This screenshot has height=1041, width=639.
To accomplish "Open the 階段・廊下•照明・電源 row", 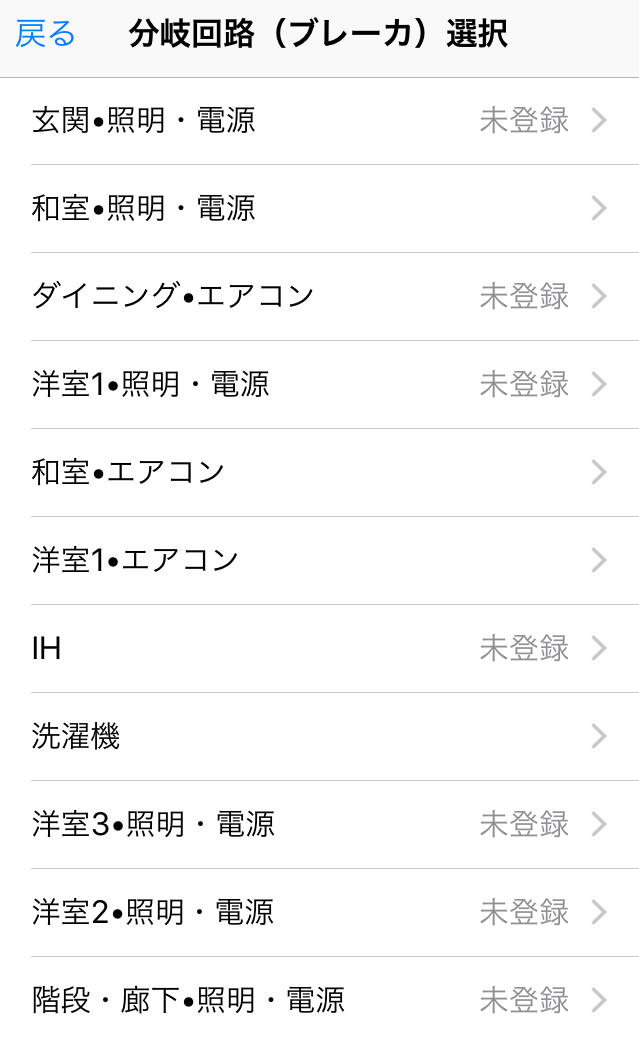I will point(320,1000).
